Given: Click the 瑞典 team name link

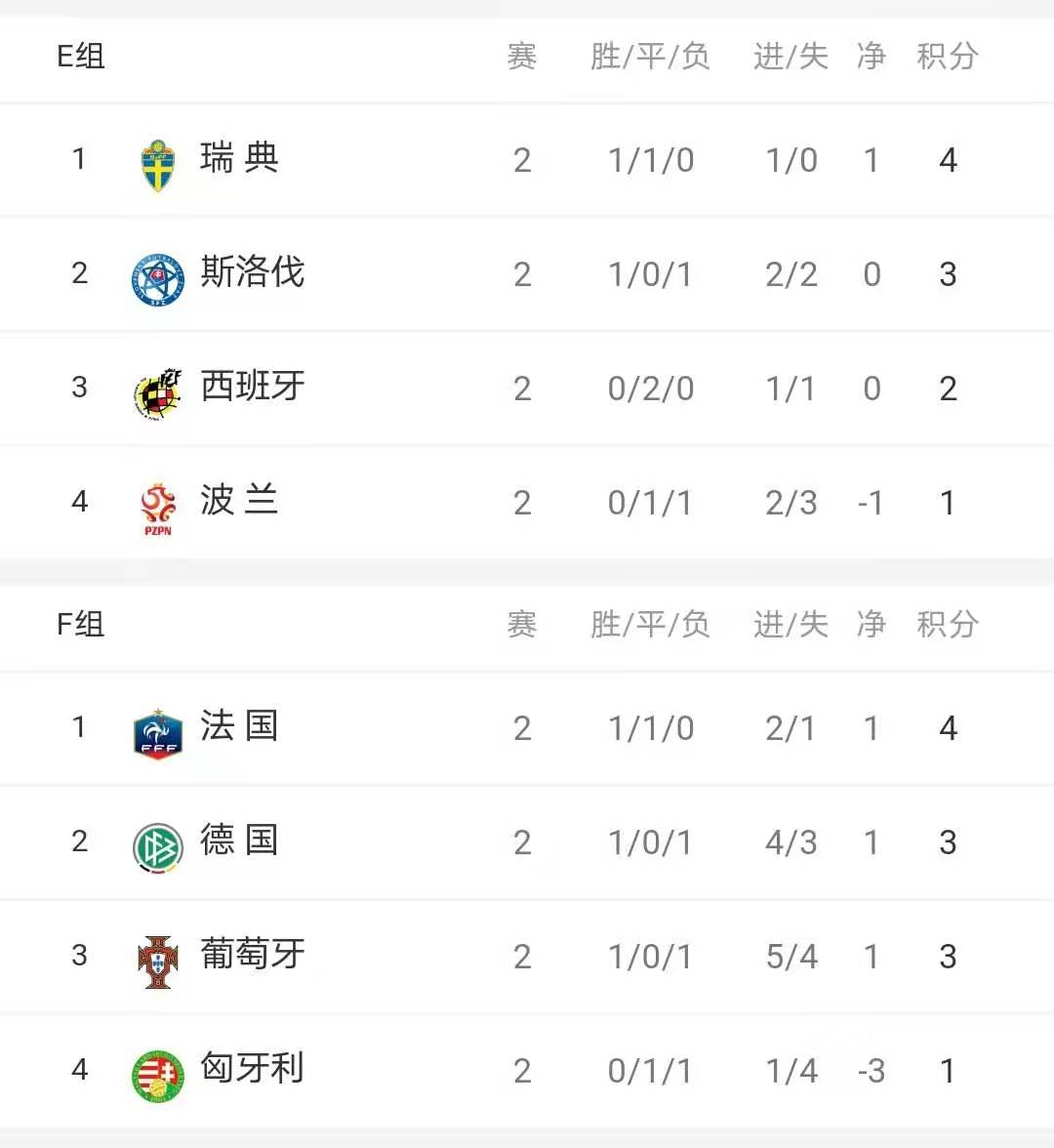Looking at the screenshot, I should [239, 159].
